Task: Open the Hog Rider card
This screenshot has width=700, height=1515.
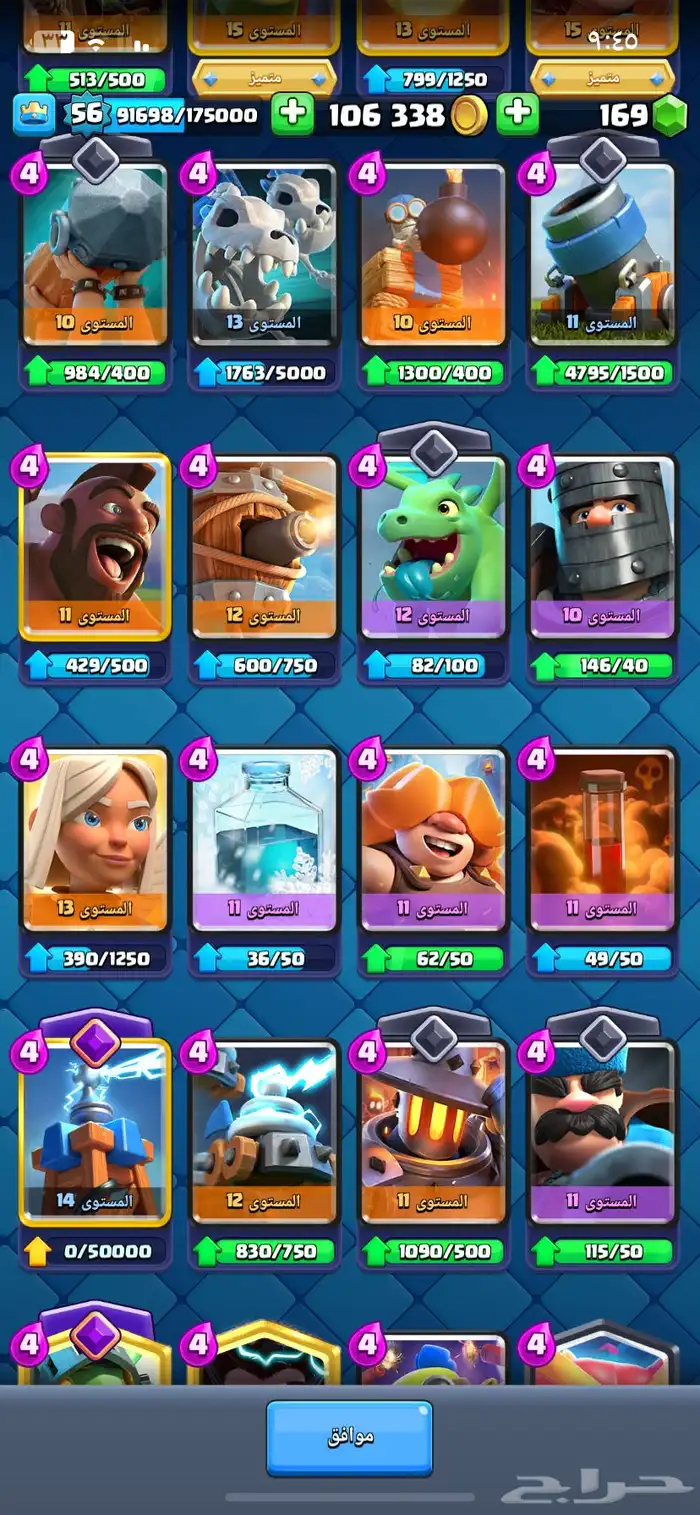Action: point(95,546)
